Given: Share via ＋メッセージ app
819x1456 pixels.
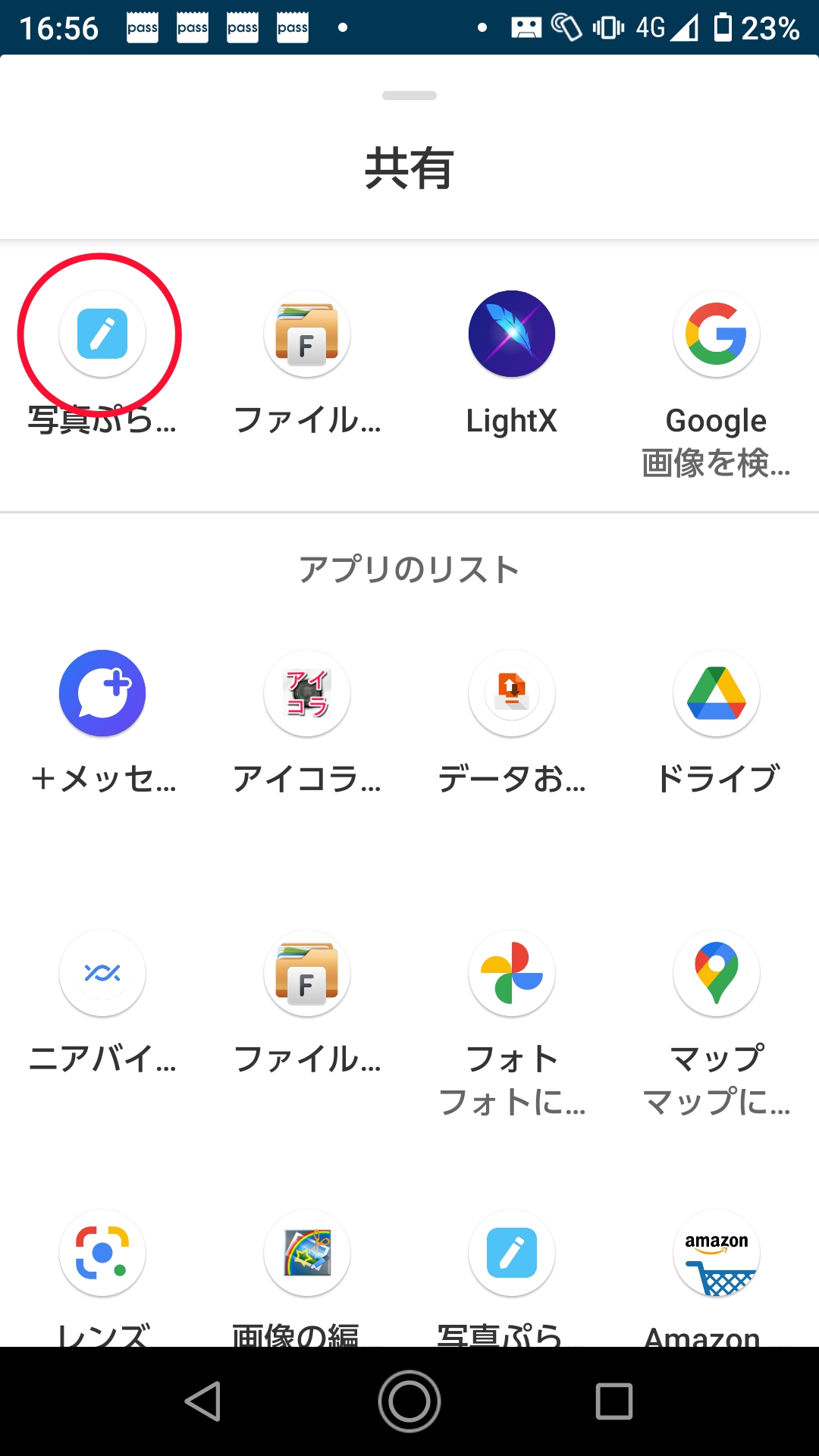Looking at the screenshot, I should 102,692.
